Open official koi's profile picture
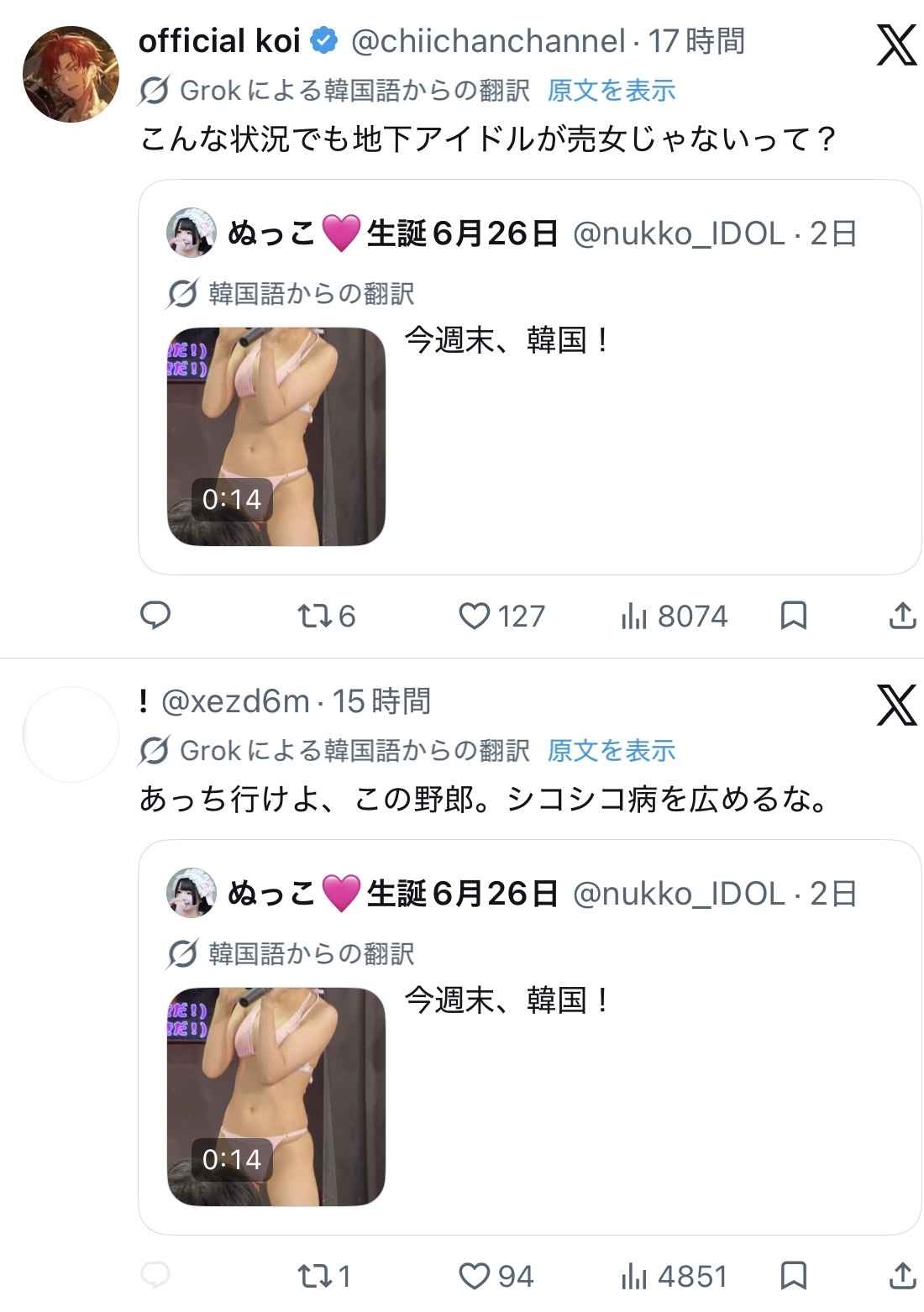Viewport: 924px width, 1312px height. tap(71, 74)
